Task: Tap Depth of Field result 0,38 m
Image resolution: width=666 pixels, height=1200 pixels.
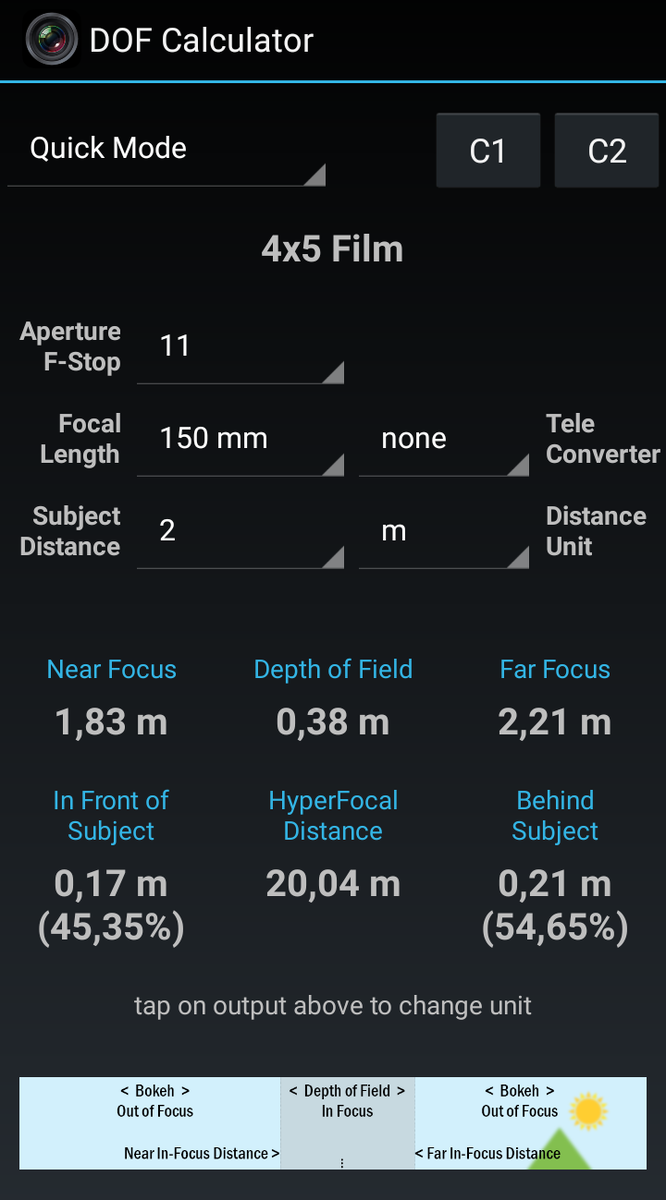Action: pyautogui.click(x=333, y=722)
